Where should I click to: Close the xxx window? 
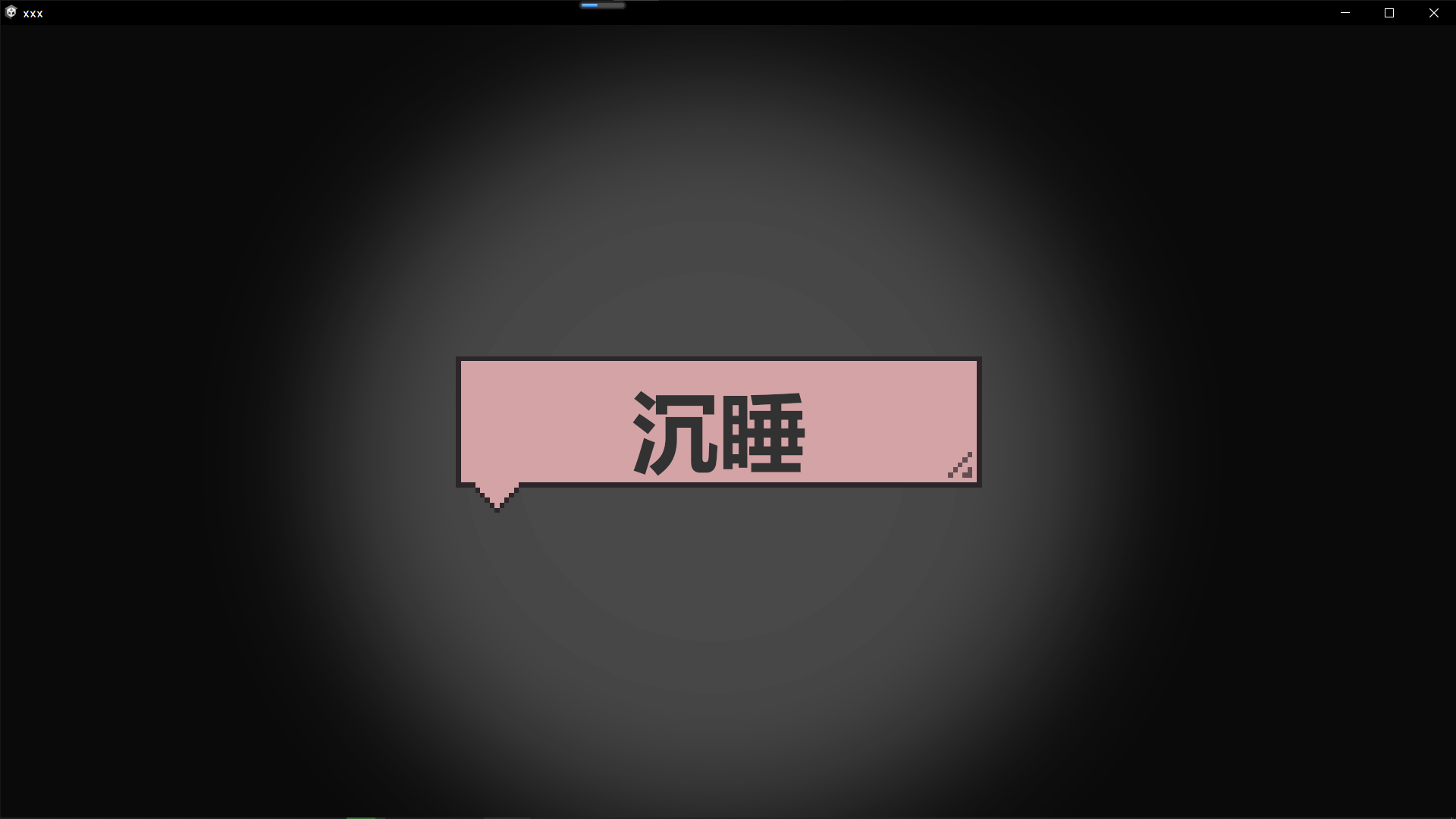coord(1433,13)
